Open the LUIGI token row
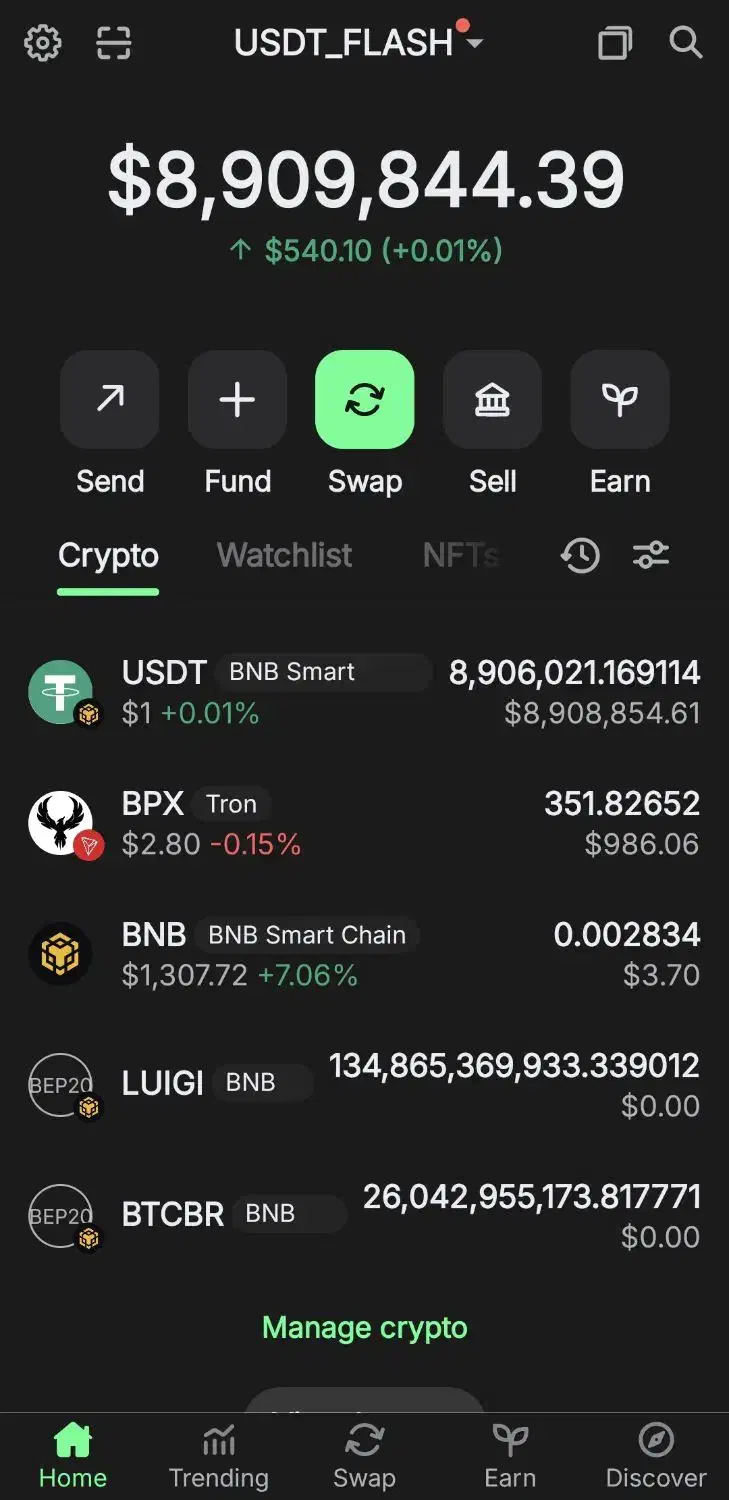Screen dimensions: 729x1500 [364, 1085]
